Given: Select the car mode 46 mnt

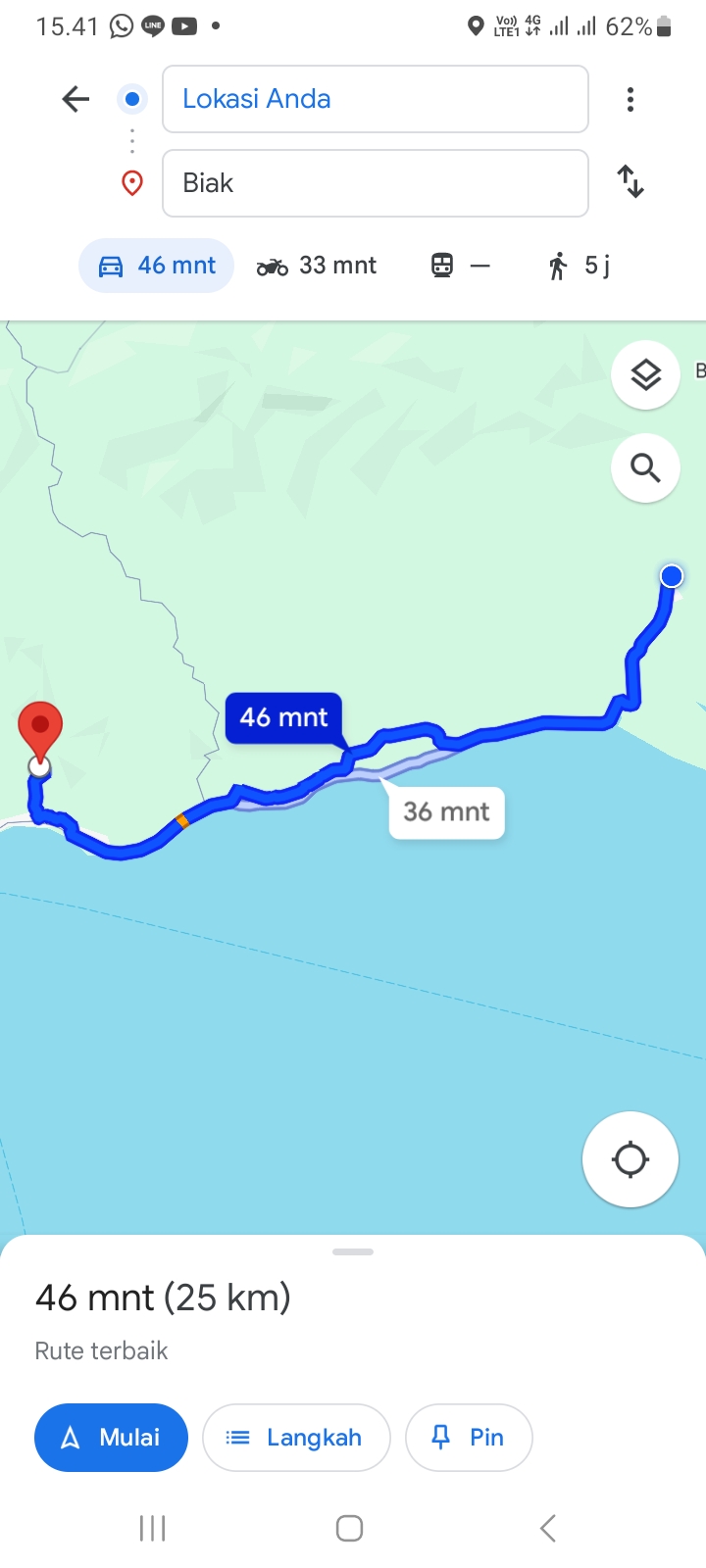Looking at the screenshot, I should pyautogui.click(x=157, y=266).
